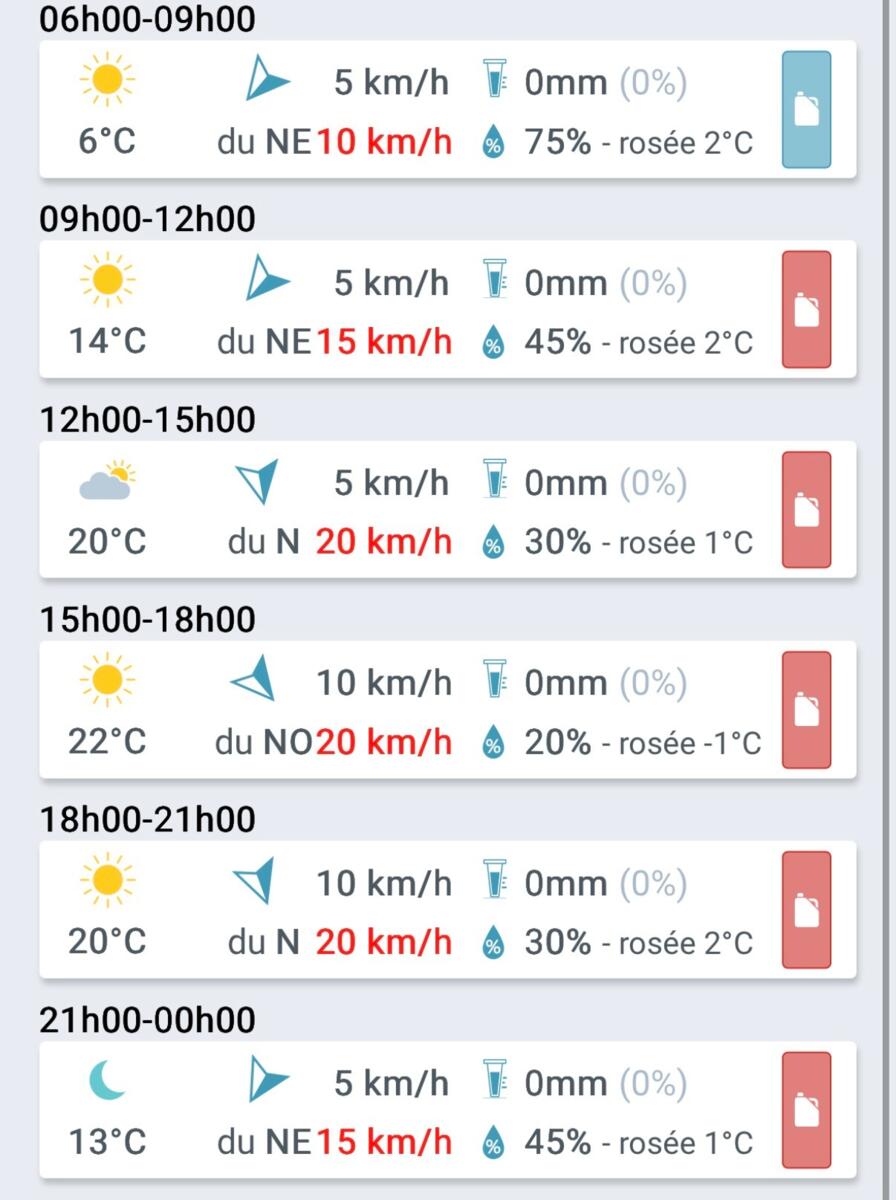The image size is (896, 1200).
Task: Show spraying advice for 18h00-21h00 slot
Action: pos(806,909)
